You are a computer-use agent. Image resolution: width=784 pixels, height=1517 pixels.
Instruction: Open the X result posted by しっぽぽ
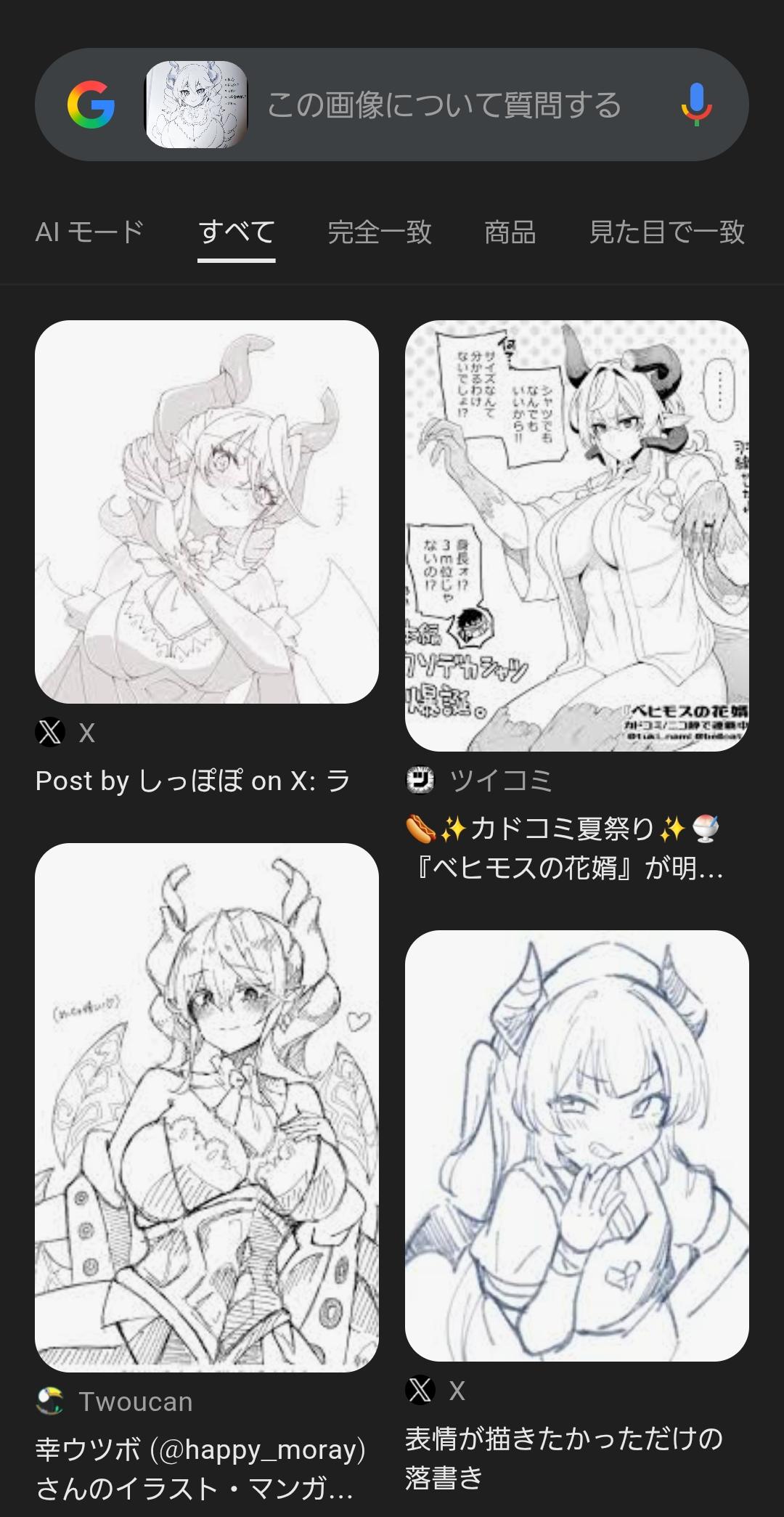[x=207, y=512]
